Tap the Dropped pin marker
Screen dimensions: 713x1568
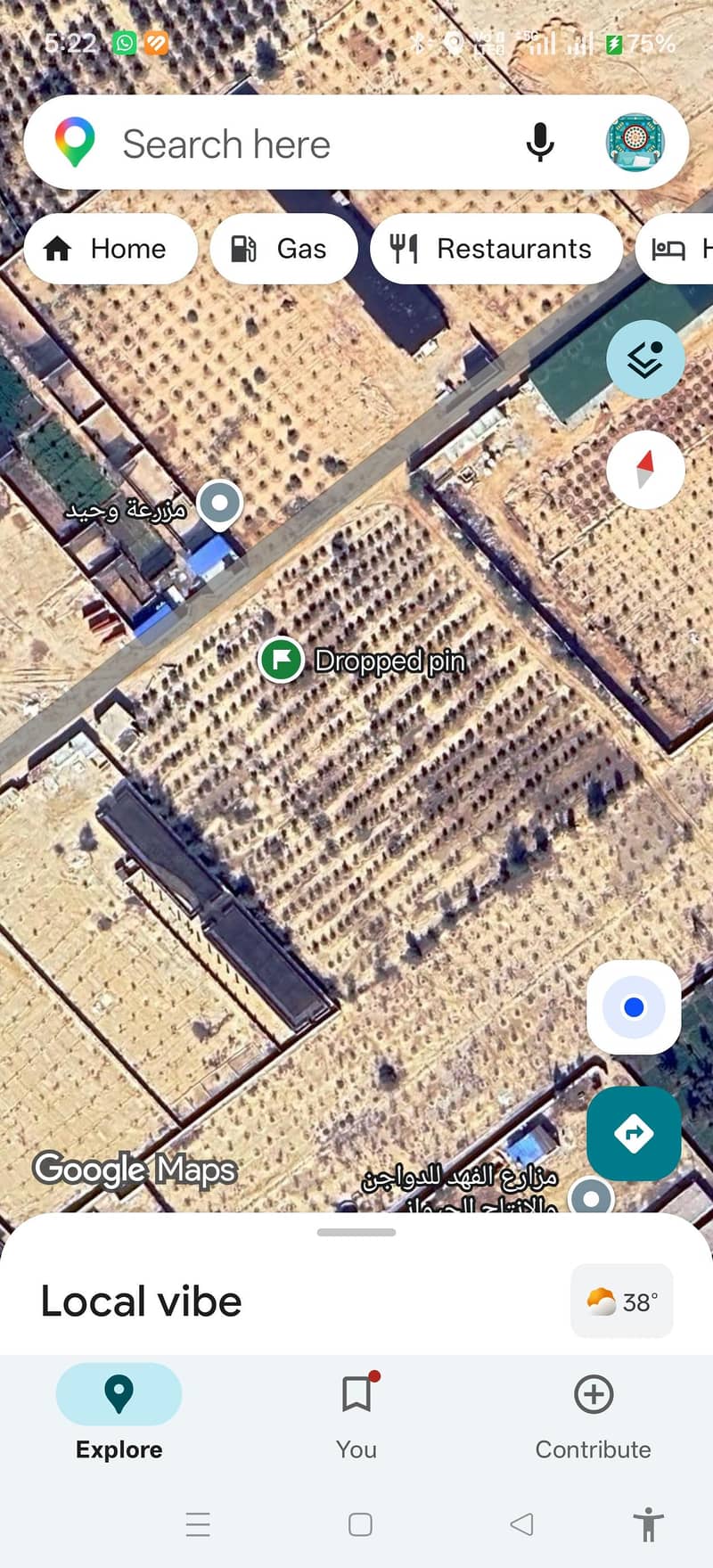(x=281, y=661)
